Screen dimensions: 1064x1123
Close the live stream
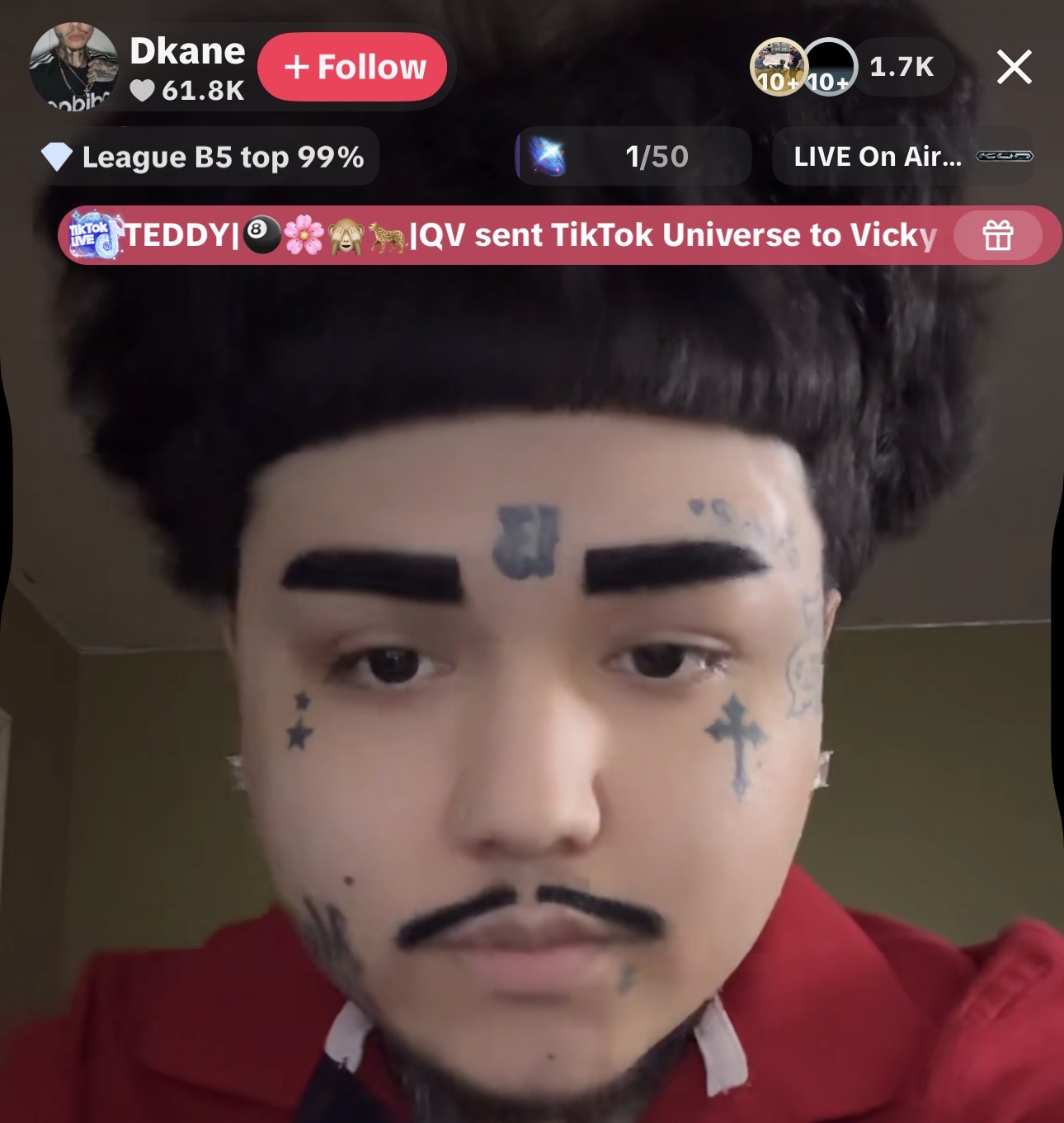pyautogui.click(x=1014, y=67)
